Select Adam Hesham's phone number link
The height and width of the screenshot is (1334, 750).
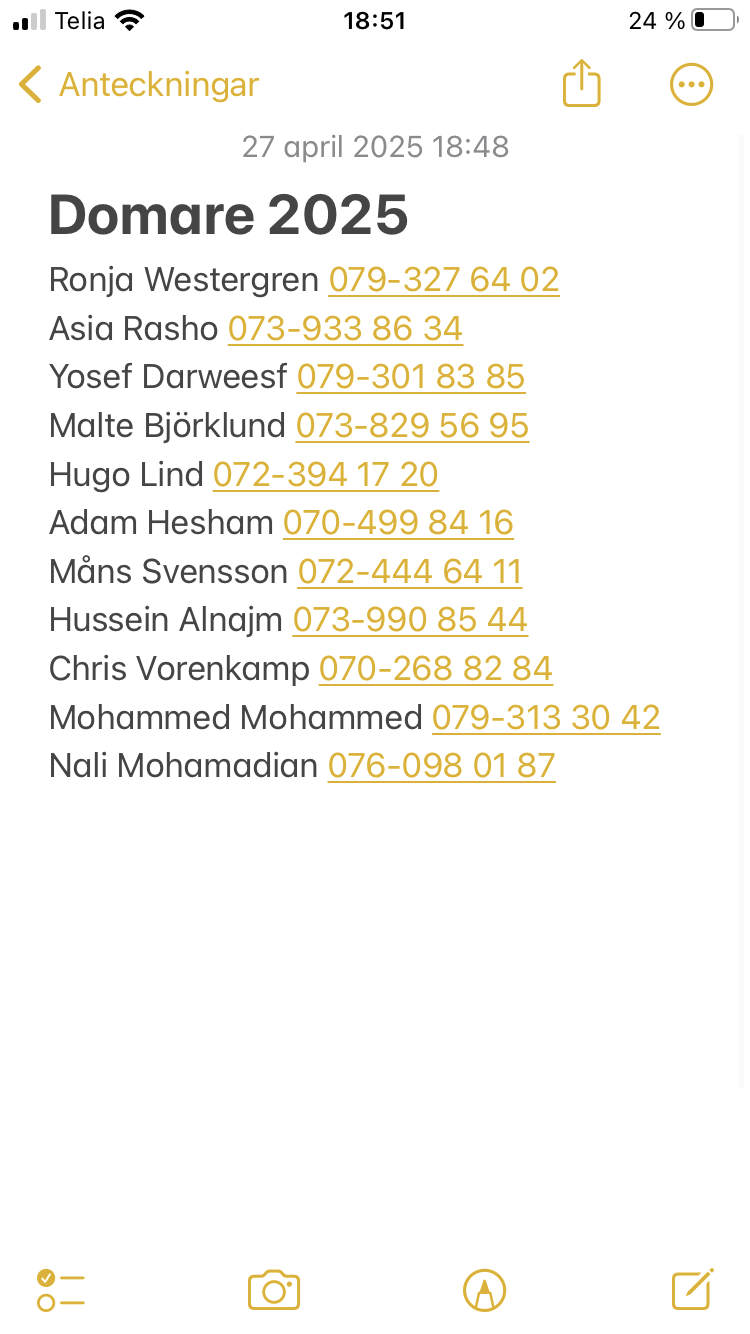coord(398,522)
